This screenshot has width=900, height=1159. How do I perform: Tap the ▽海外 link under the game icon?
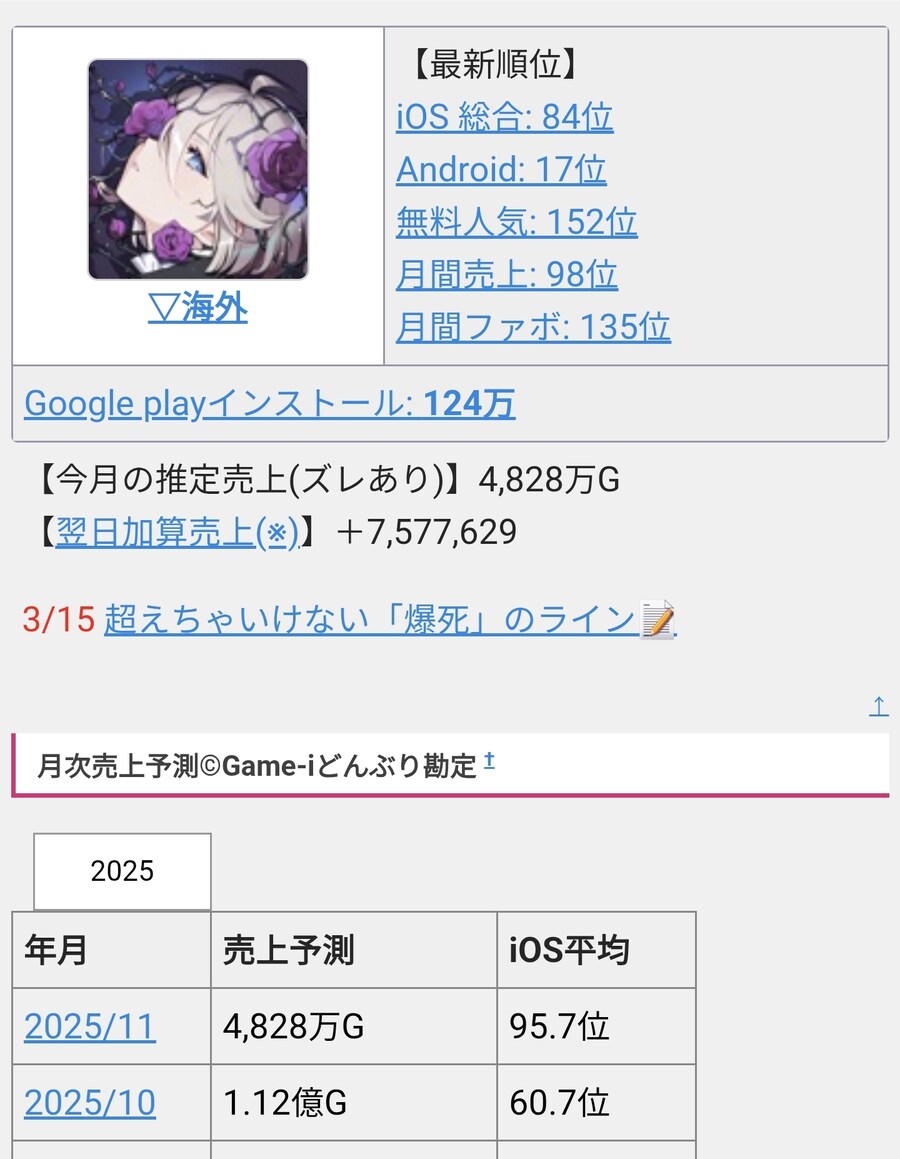(x=197, y=310)
